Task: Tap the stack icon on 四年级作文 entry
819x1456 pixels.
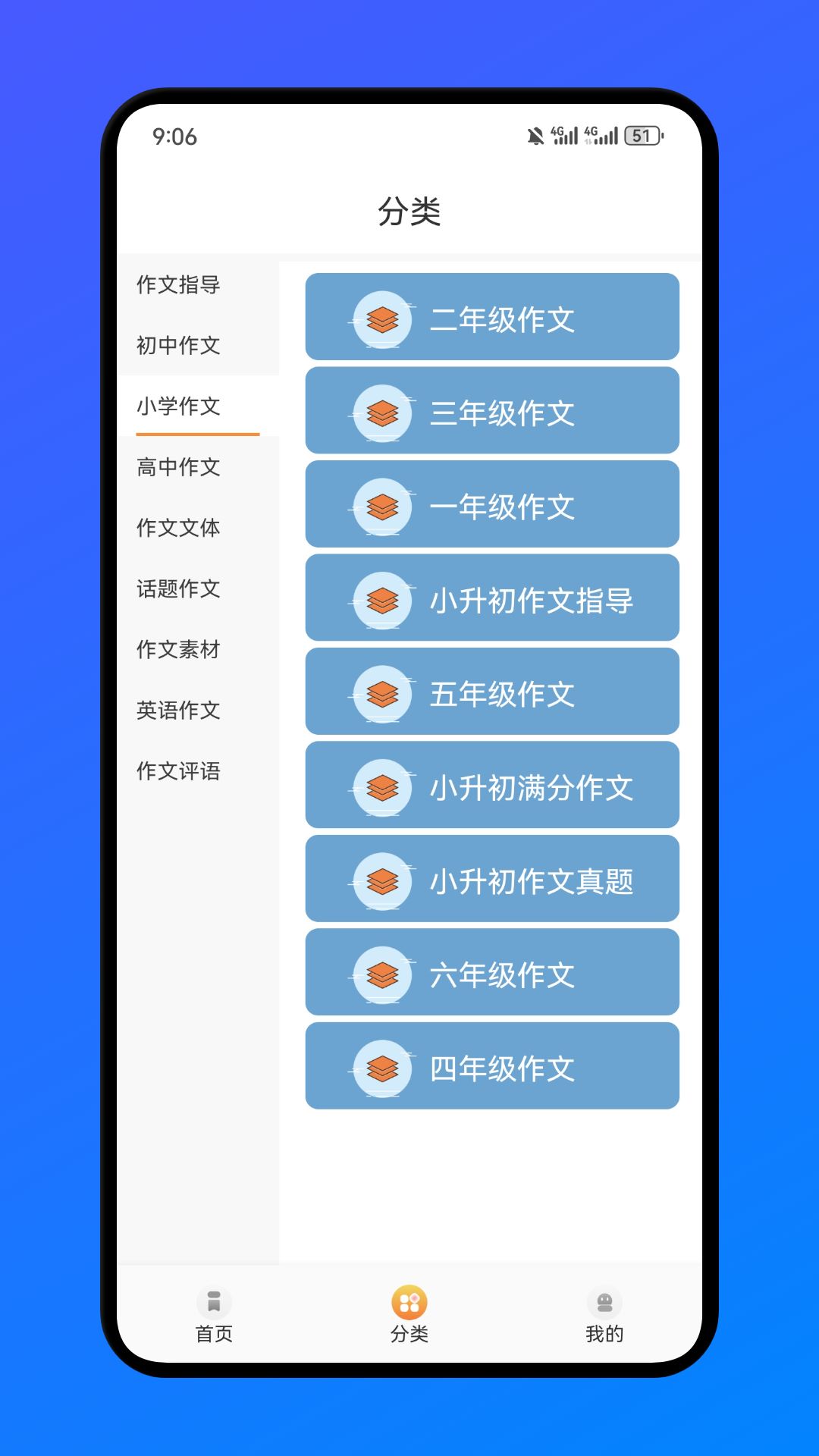Action: [383, 1066]
